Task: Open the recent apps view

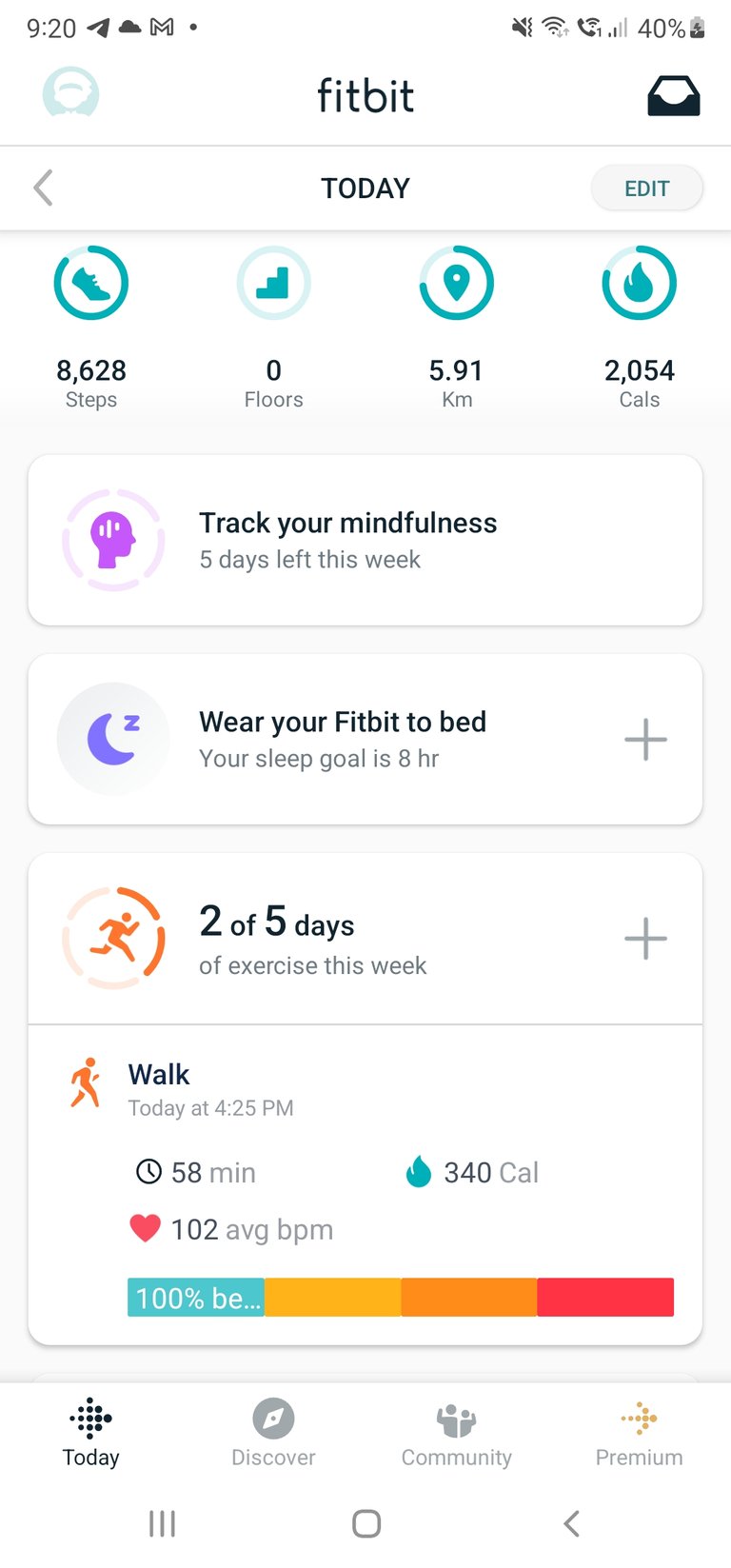Action: click(162, 1523)
